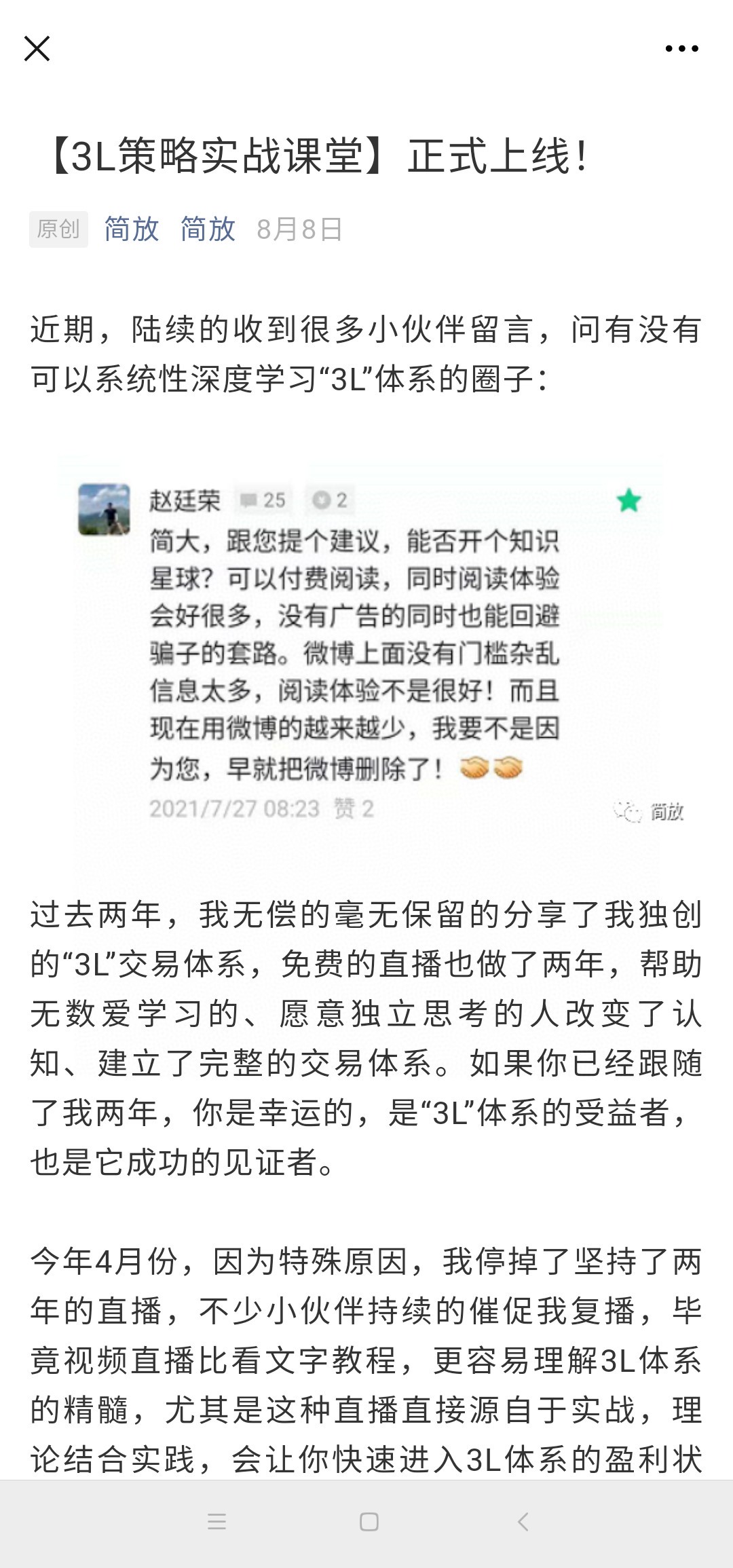This screenshot has width=733, height=1568.
Task: Open system recent apps menu
Action: point(217,1522)
